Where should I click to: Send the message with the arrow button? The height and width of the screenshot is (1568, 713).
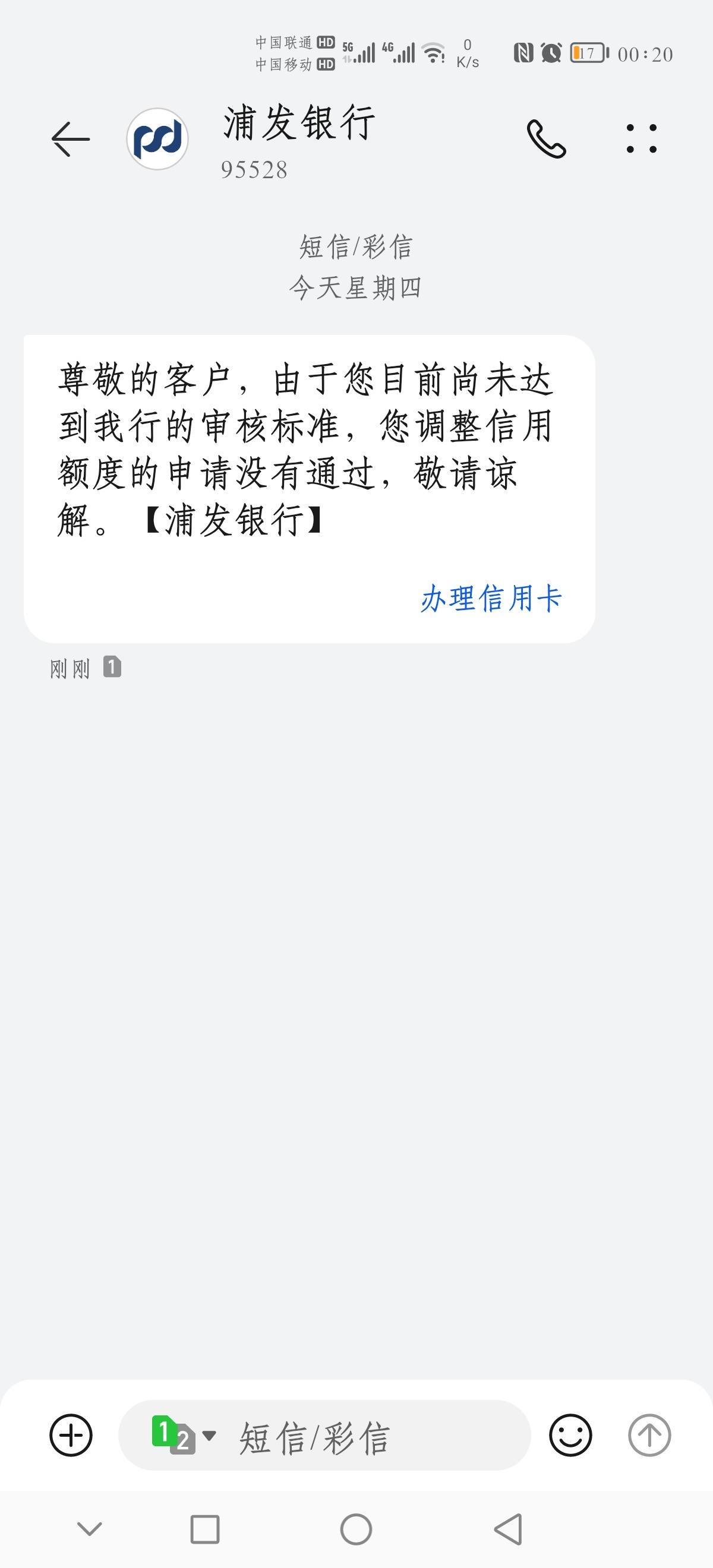click(649, 1436)
